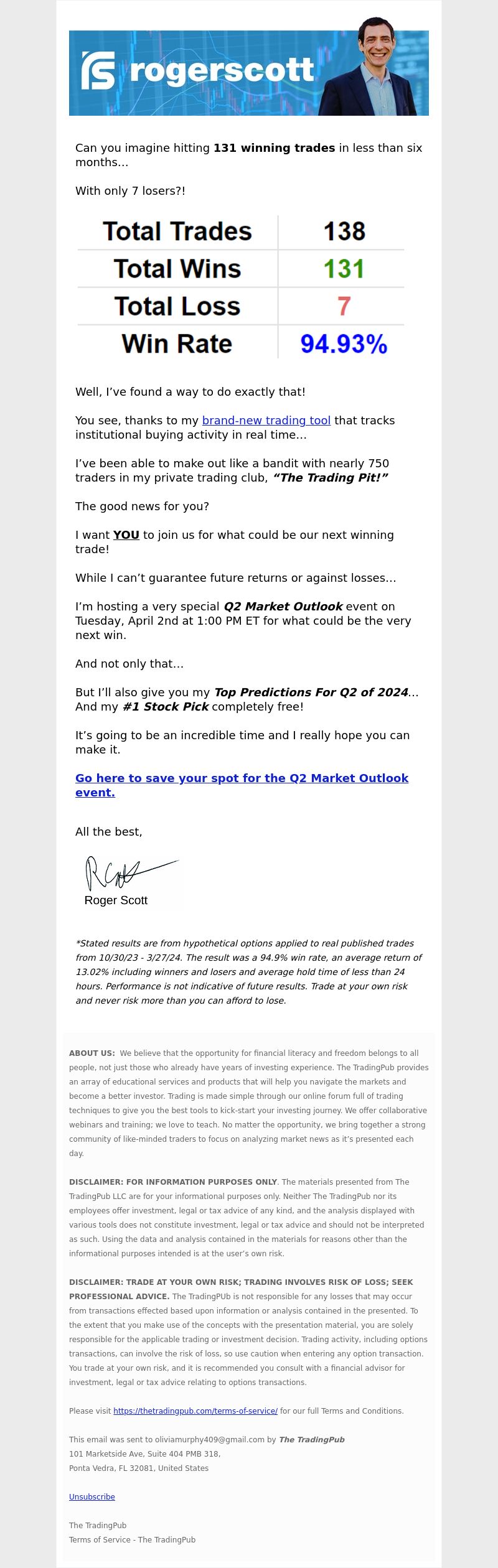The width and height of the screenshot is (498, 1568).
Task: Tap the Unsubscribe link
Action: click(x=92, y=1497)
